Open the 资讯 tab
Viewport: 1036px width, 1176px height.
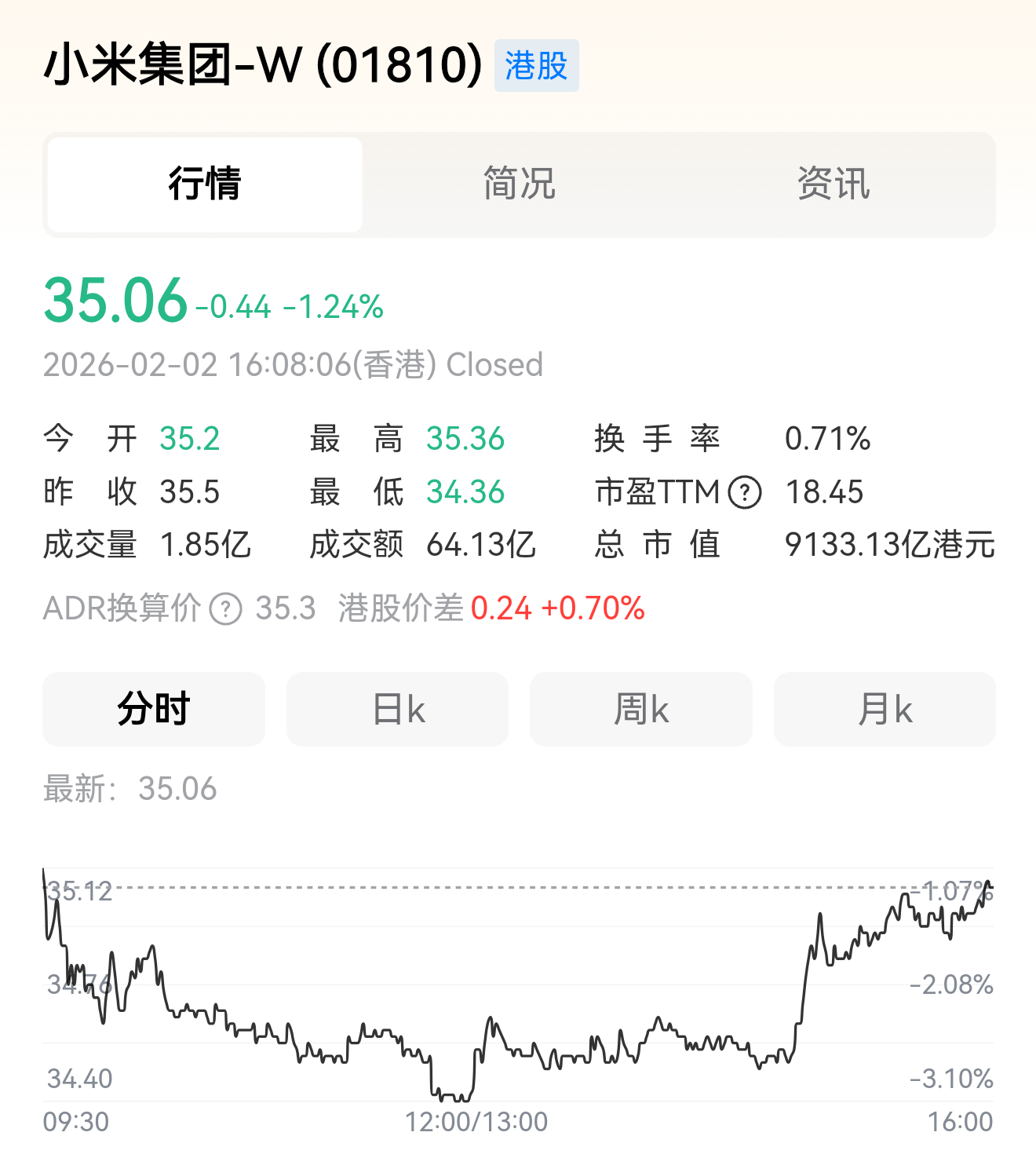[x=834, y=184]
